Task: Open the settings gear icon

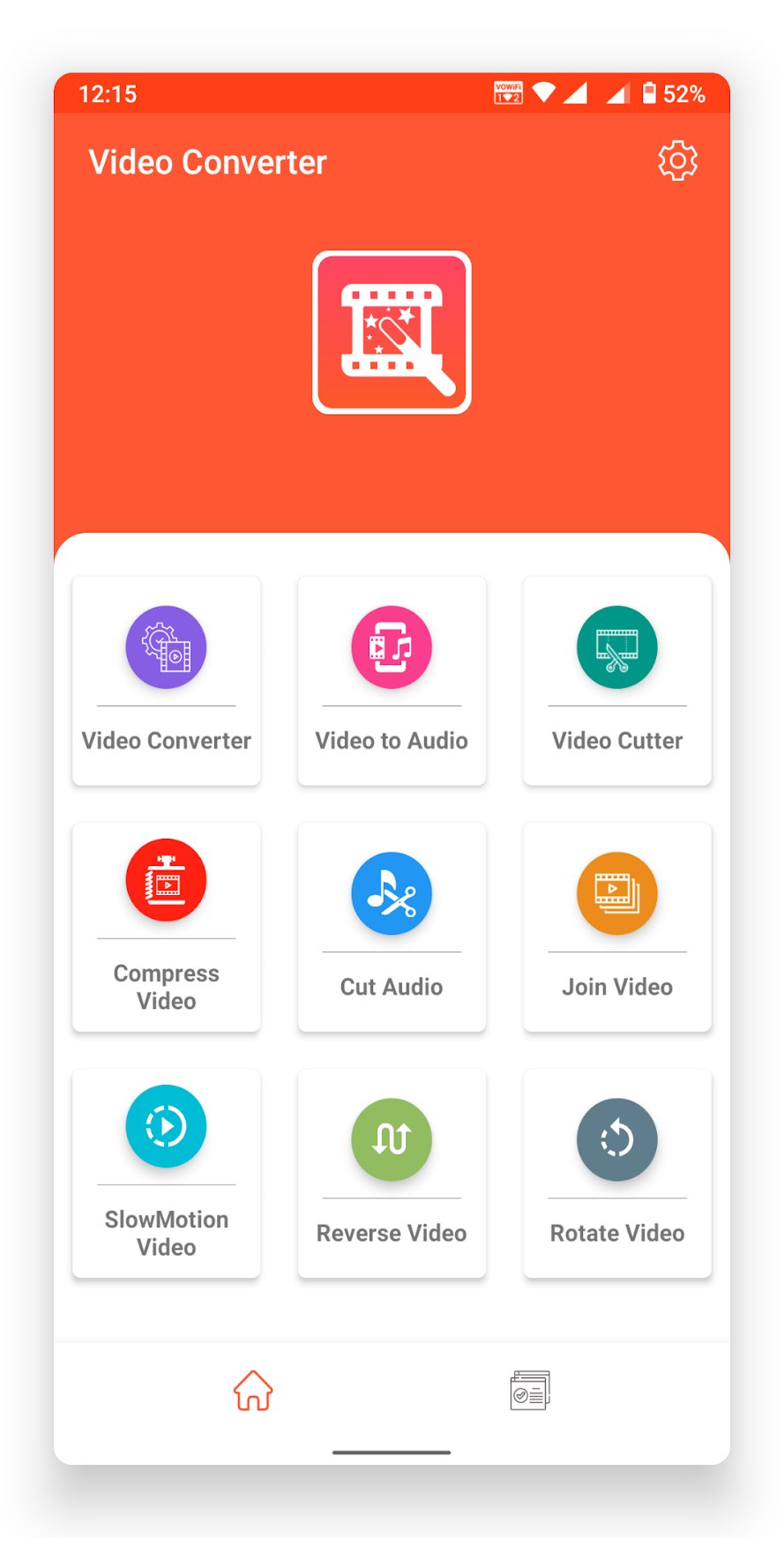Action: coord(677,161)
